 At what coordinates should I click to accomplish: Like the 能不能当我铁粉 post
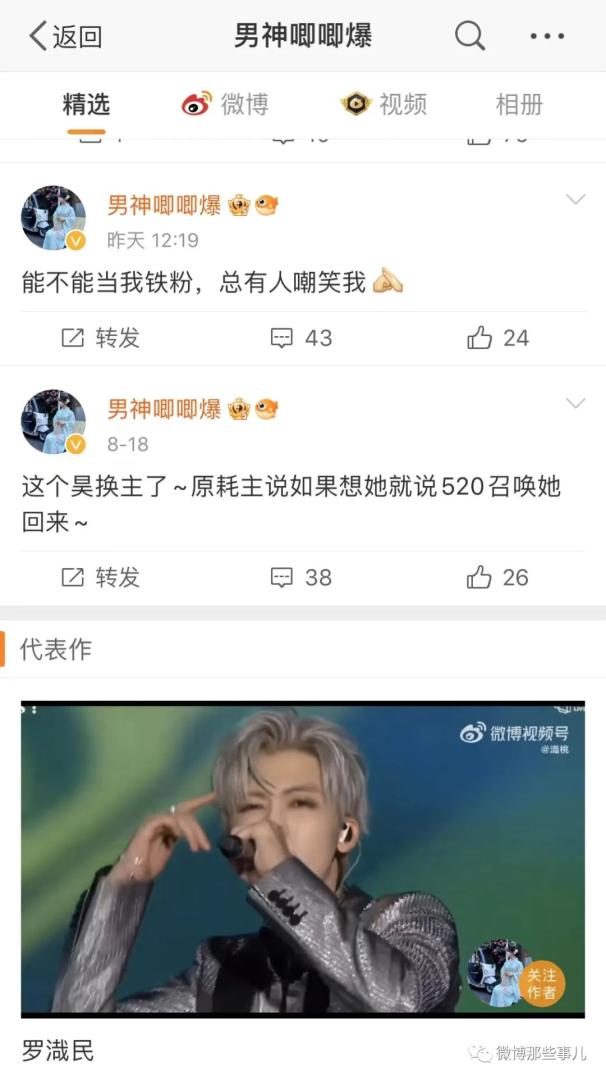pyautogui.click(x=497, y=338)
